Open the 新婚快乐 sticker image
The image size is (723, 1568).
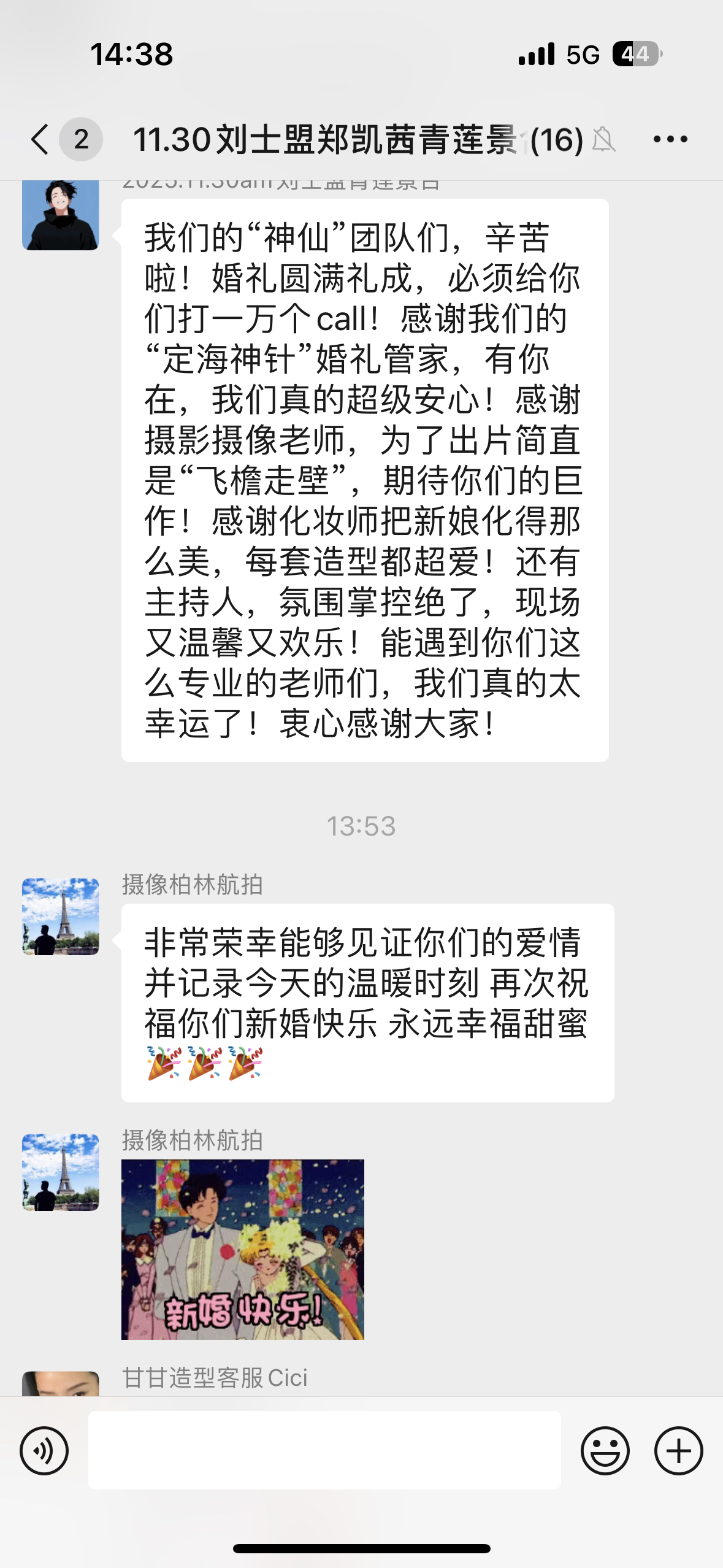[x=243, y=1249]
